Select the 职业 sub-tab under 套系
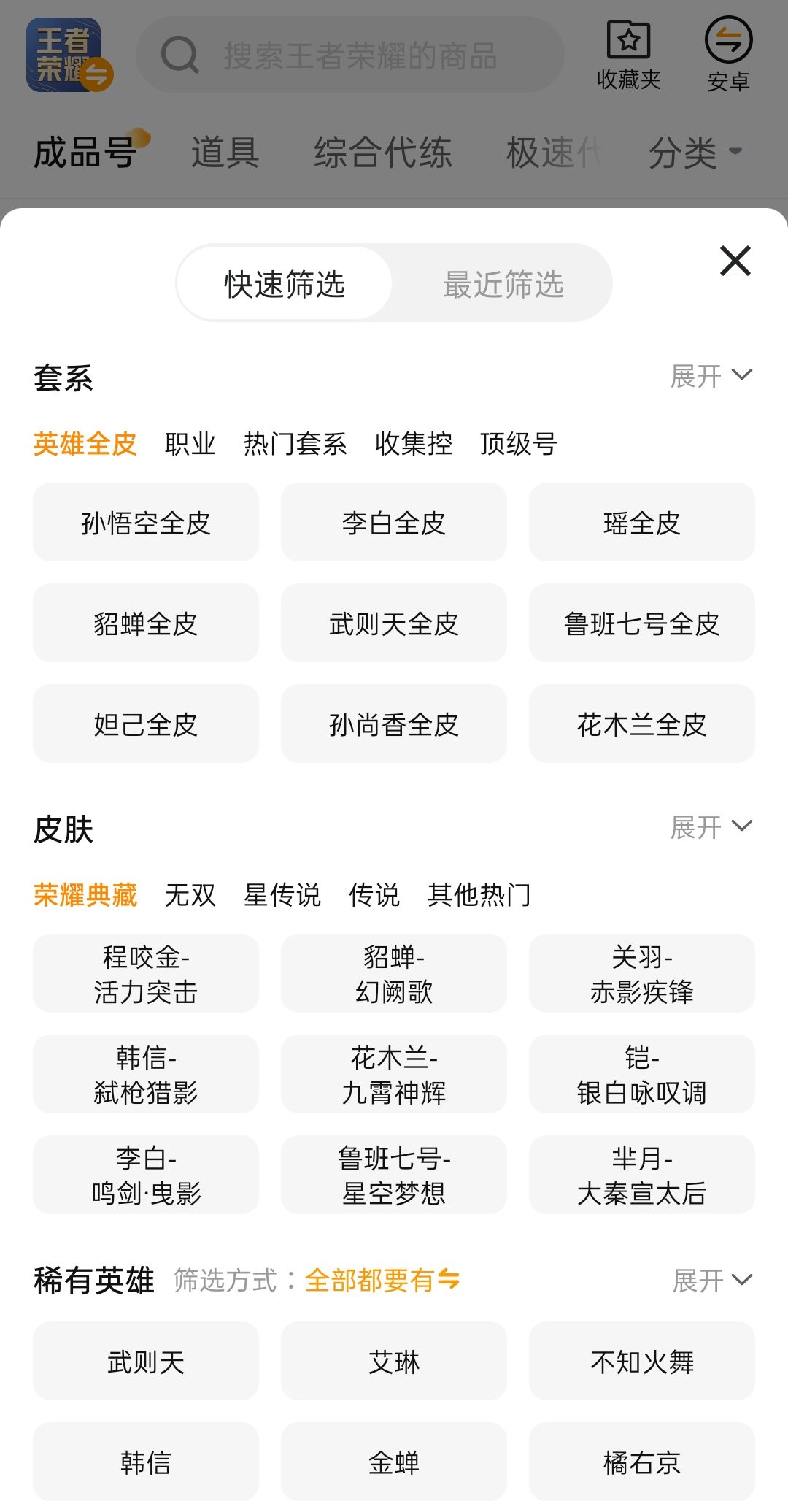This screenshot has width=788, height=1512. point(190,444)
